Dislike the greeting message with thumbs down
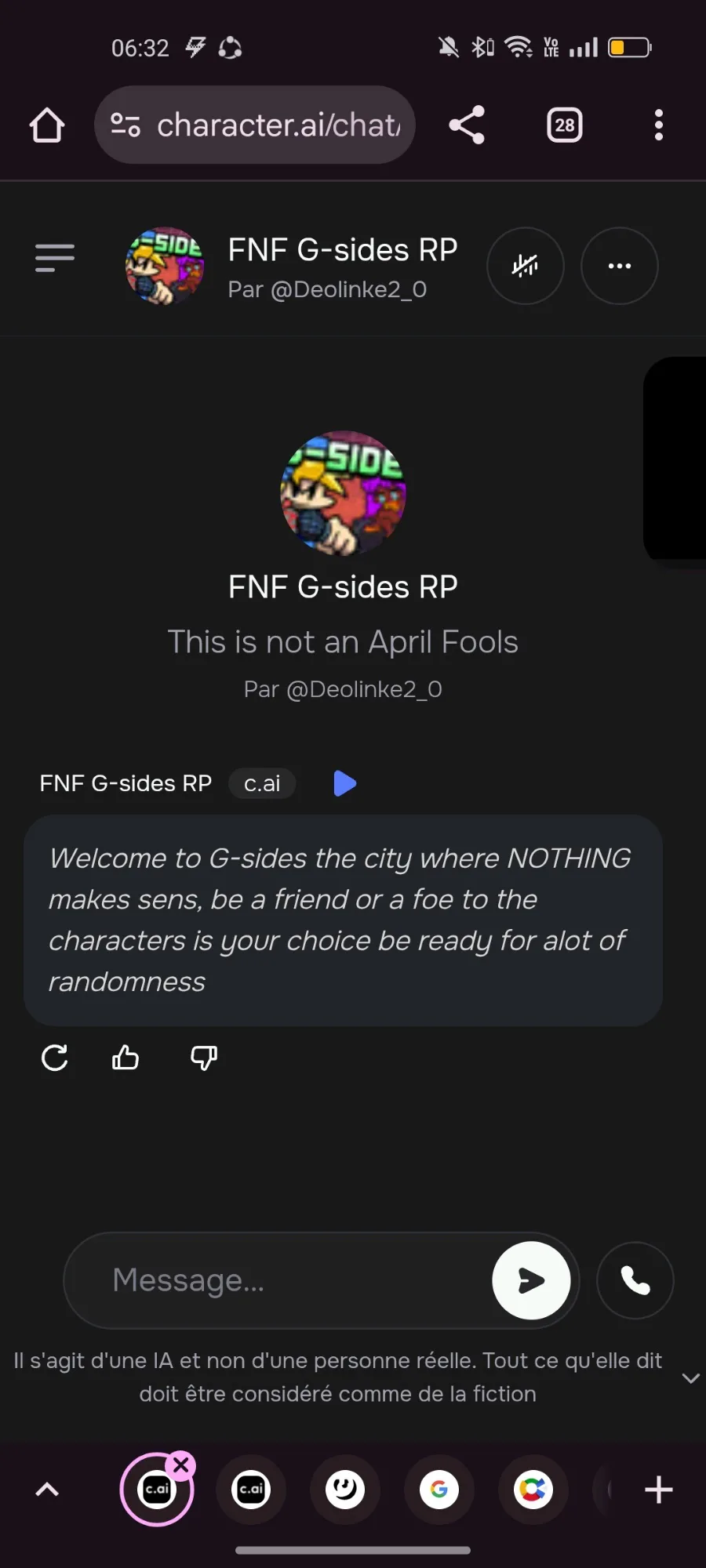The width and height of the screenshot is (706, 1568). (204, 1058)
